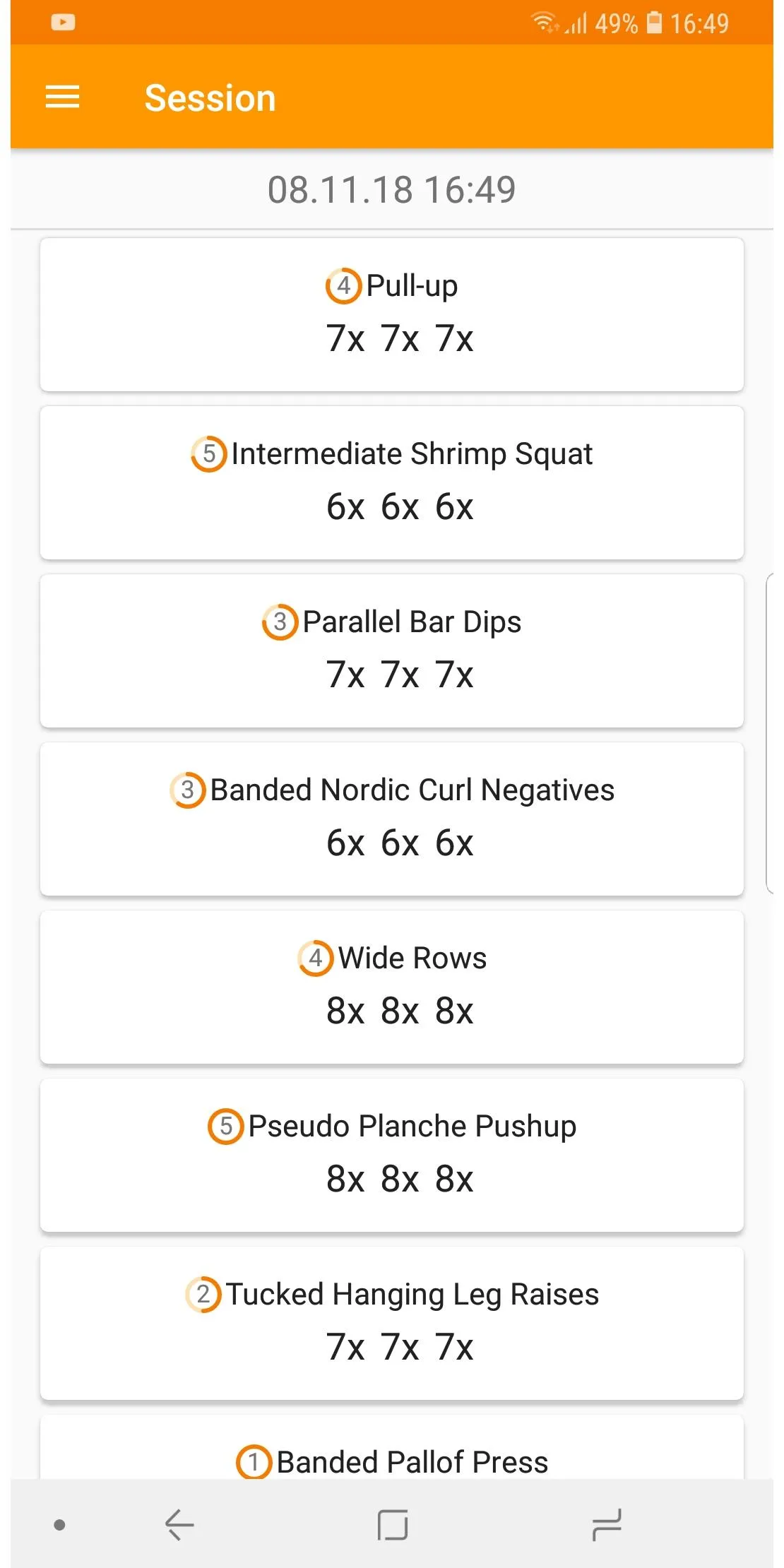
Task: Select the Pseudo Planche Pushup card
Action: coord(392,1155)
